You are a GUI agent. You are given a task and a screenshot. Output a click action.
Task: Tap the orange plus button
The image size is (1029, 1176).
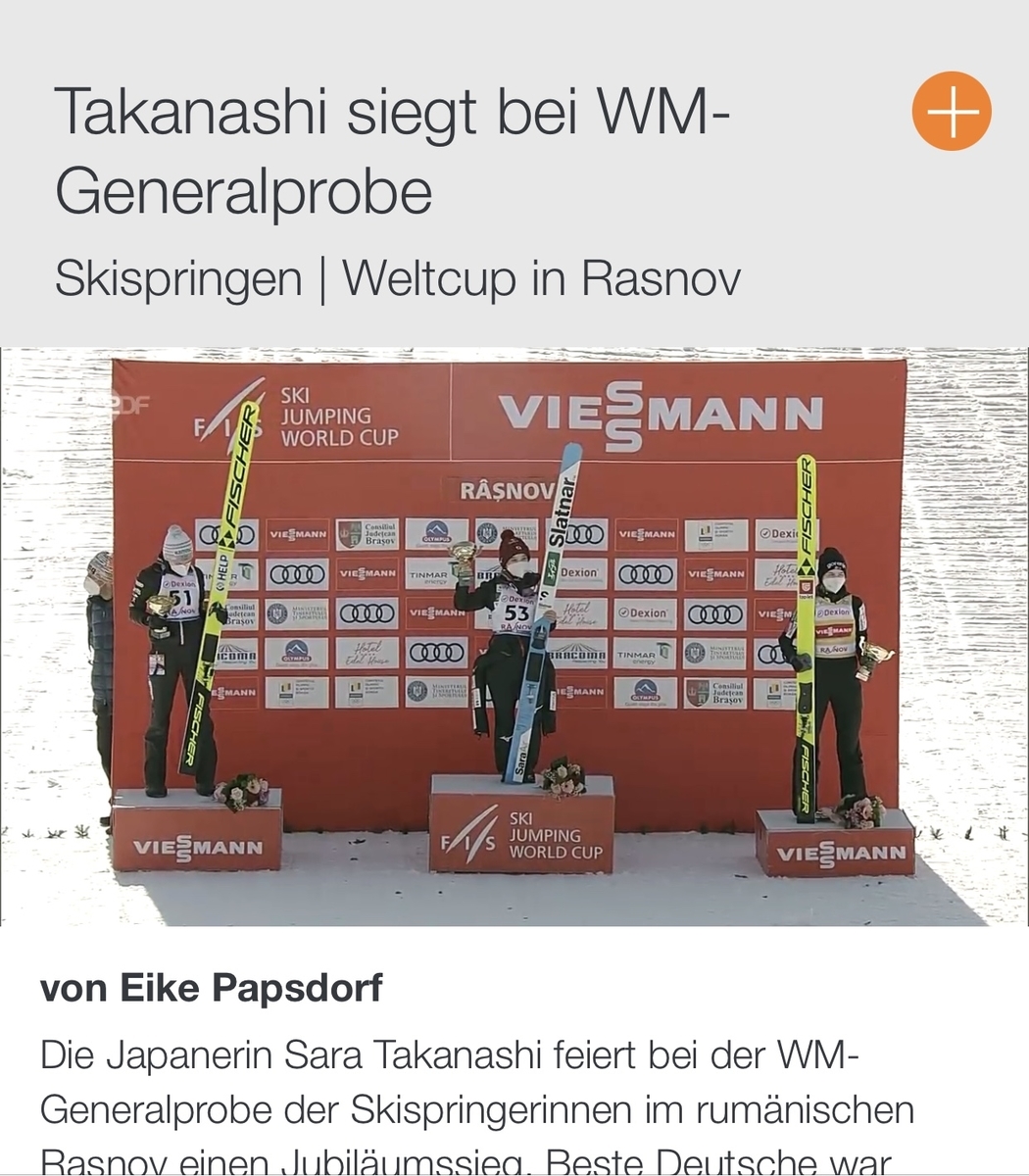[x=952, y=111]
